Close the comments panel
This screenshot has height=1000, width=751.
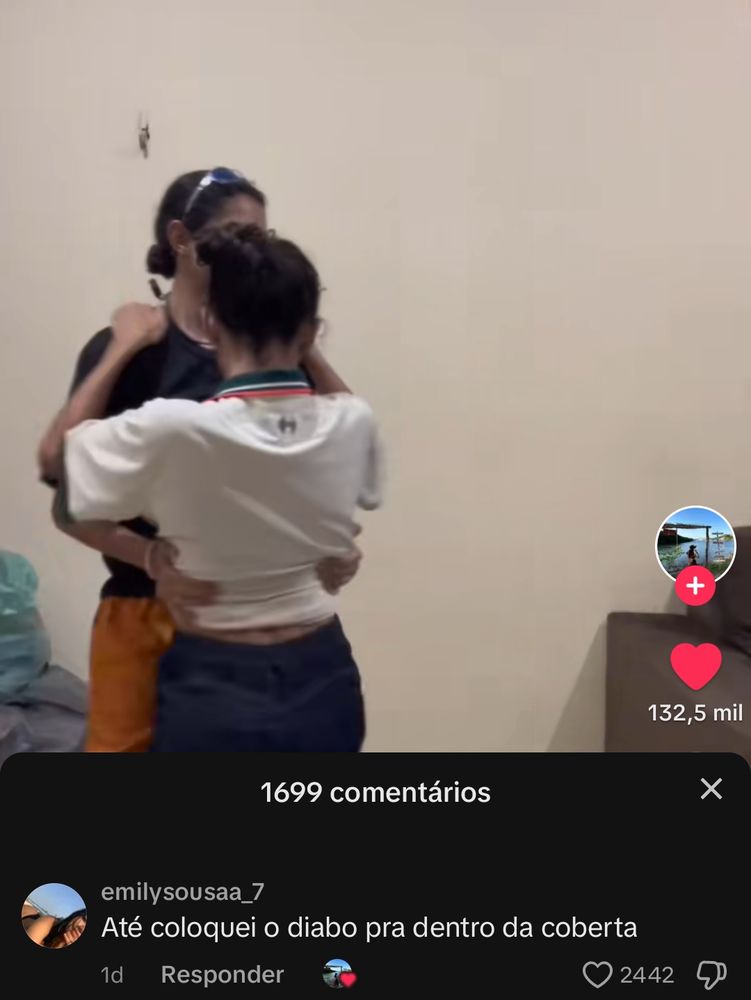(711, 789)
